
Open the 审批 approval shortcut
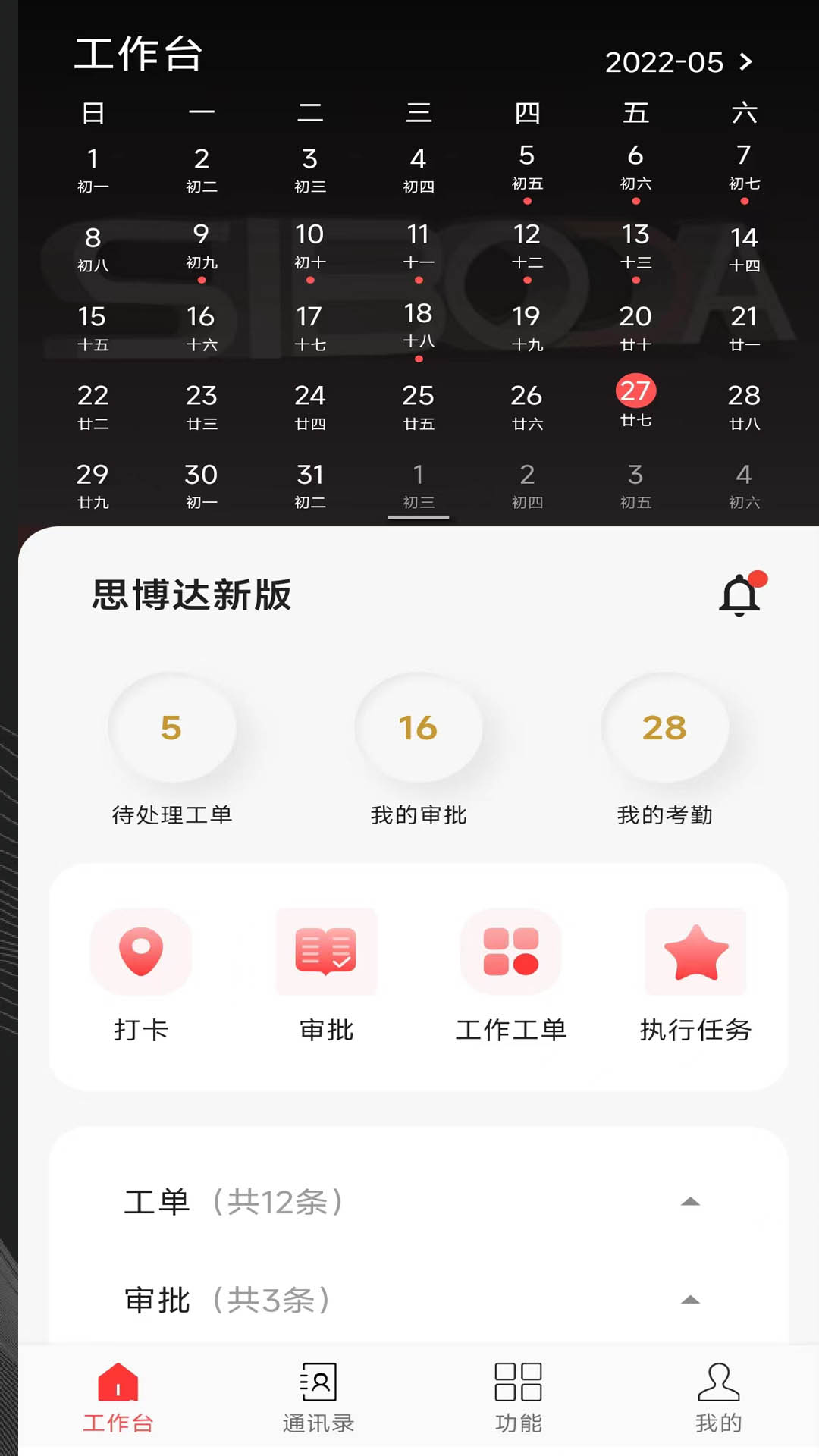tap(326, 974)
